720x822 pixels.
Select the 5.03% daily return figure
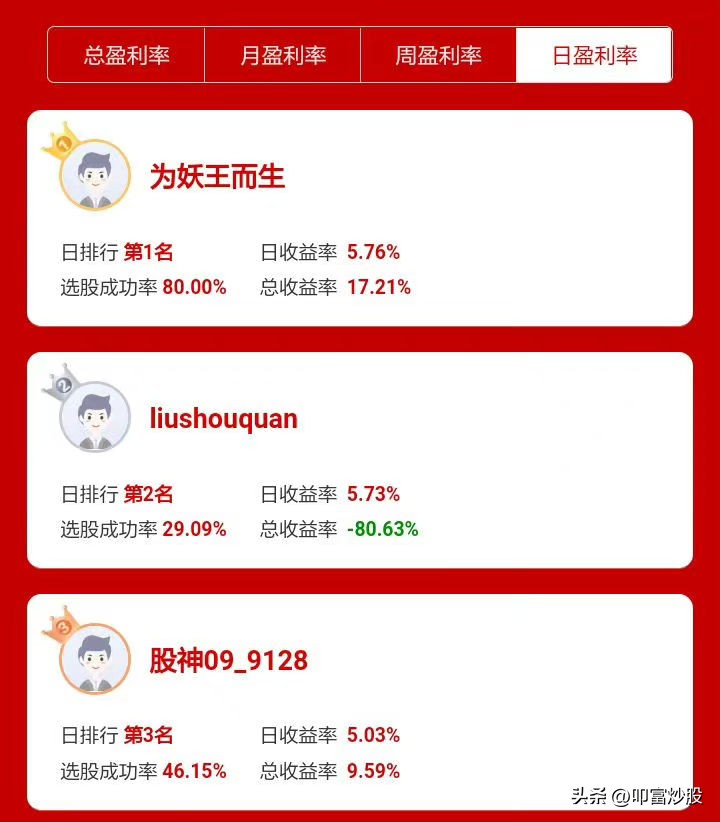pyautogui.click(x=373, y=735)
